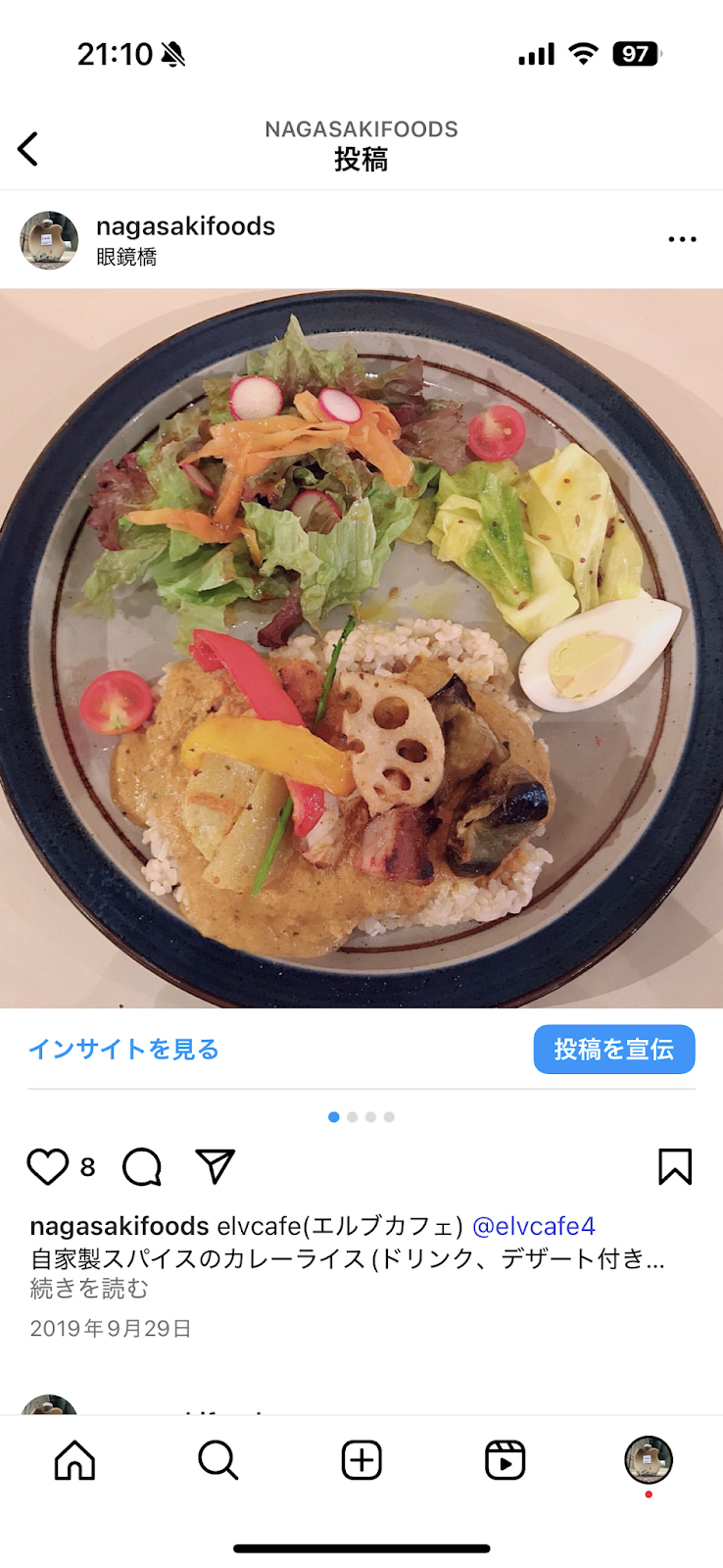The height and width of the screenshot is (1568, 723).
Task: Open the post options menu
Action: 682,239
